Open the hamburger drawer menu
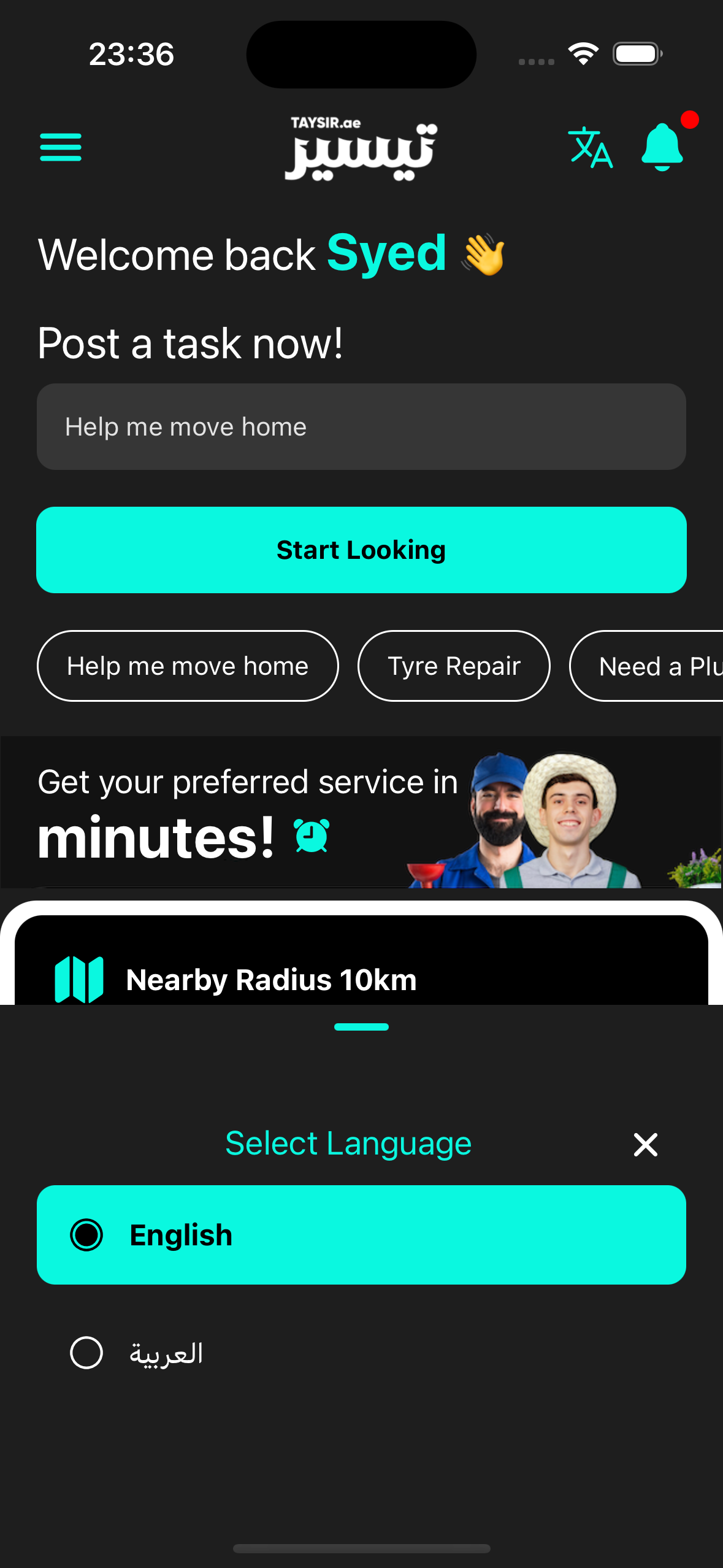This screenshot has width=723, height=1568. [x=61, y=147]
